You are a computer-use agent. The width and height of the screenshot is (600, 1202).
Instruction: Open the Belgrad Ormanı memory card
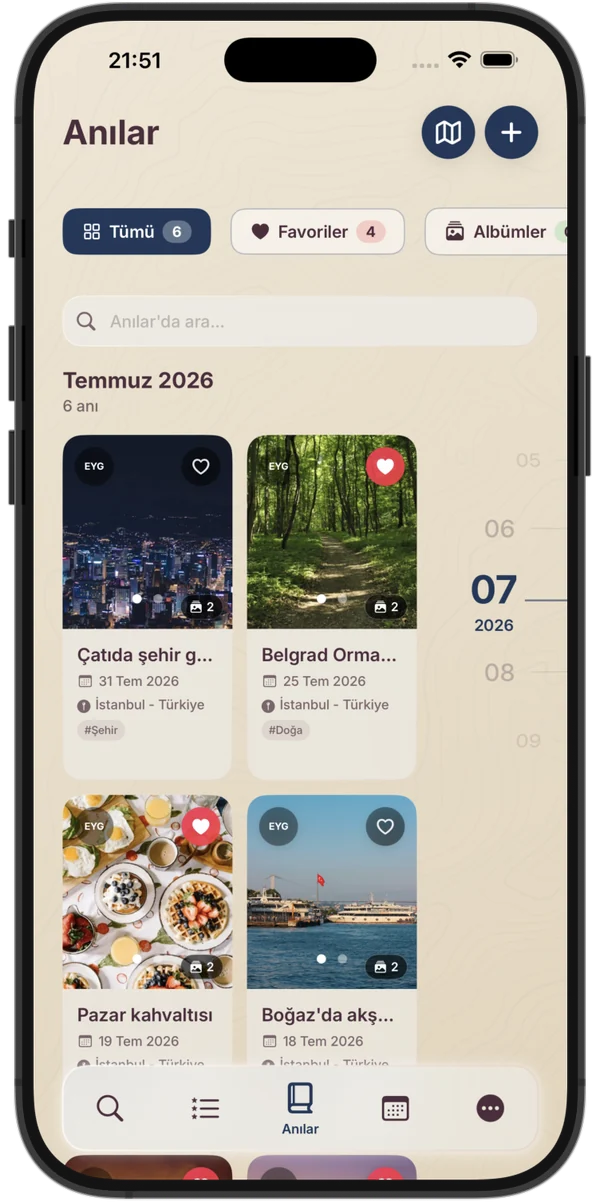[x=332, y=607]
